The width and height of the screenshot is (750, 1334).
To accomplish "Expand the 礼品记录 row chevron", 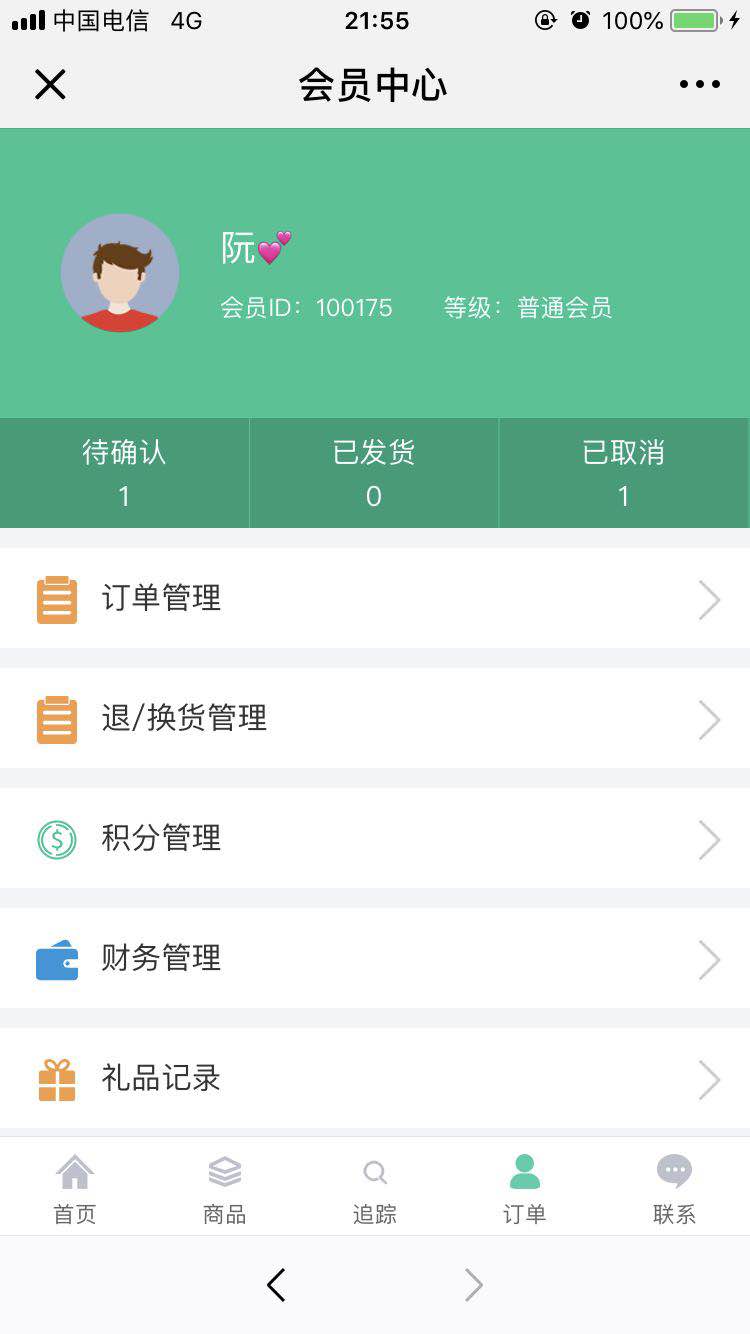I will pos(710,1079).
